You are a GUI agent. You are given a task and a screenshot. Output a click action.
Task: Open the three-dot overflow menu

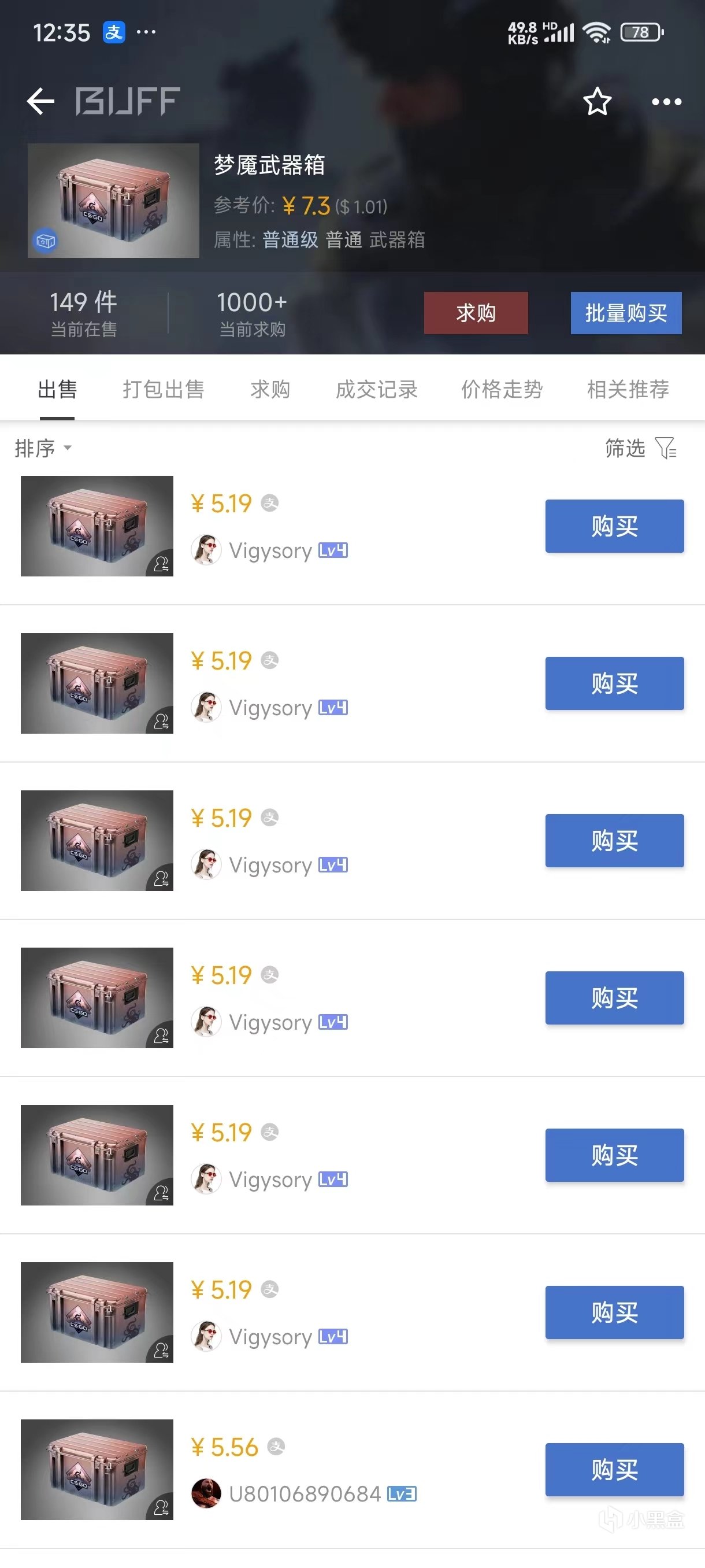tap(666, 102)
